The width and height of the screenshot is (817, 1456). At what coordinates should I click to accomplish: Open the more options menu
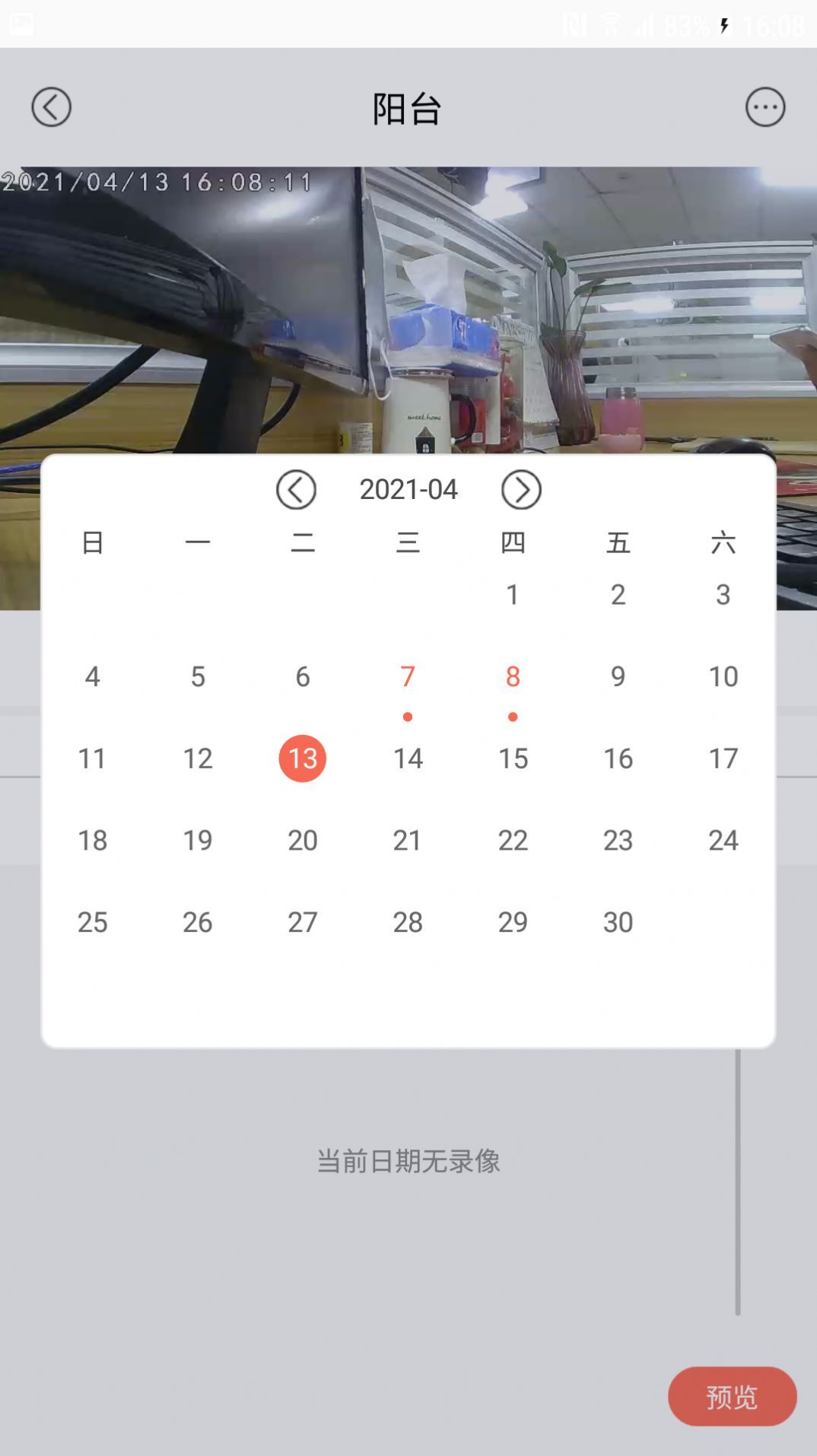pos(765,107)
